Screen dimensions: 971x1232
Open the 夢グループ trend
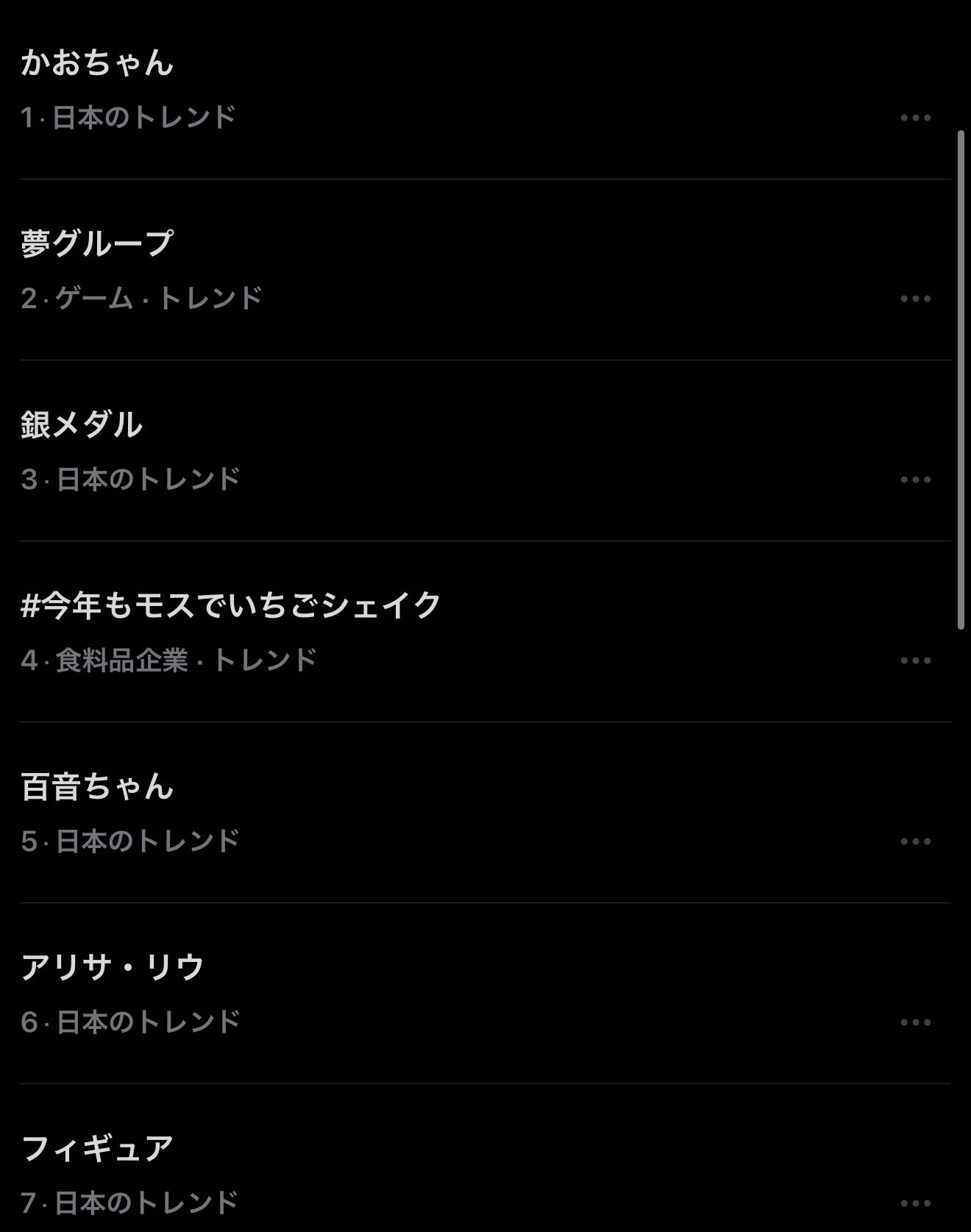97,243
